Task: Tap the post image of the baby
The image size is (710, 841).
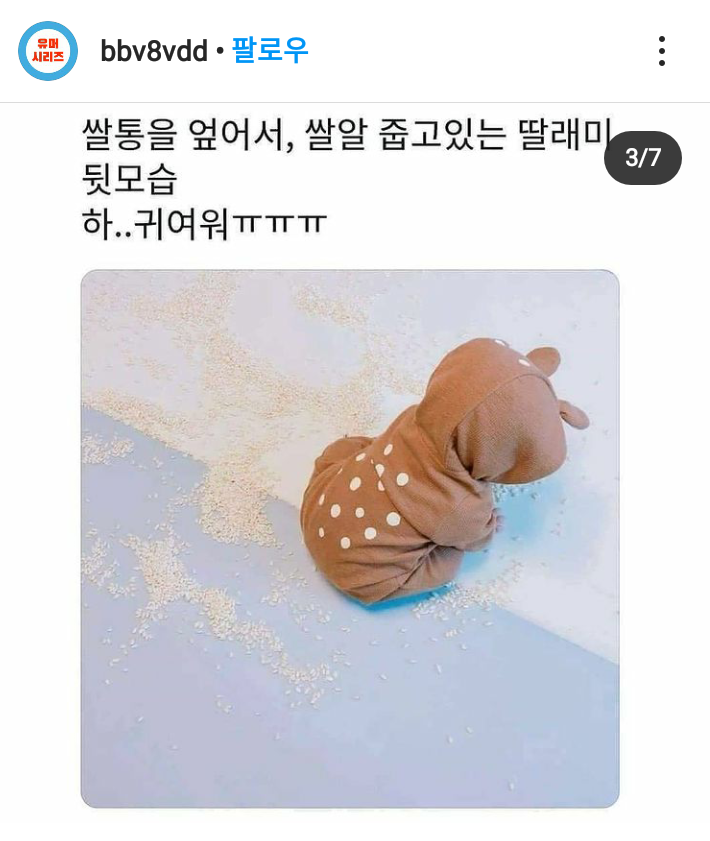Action: (x=350, y=538)
